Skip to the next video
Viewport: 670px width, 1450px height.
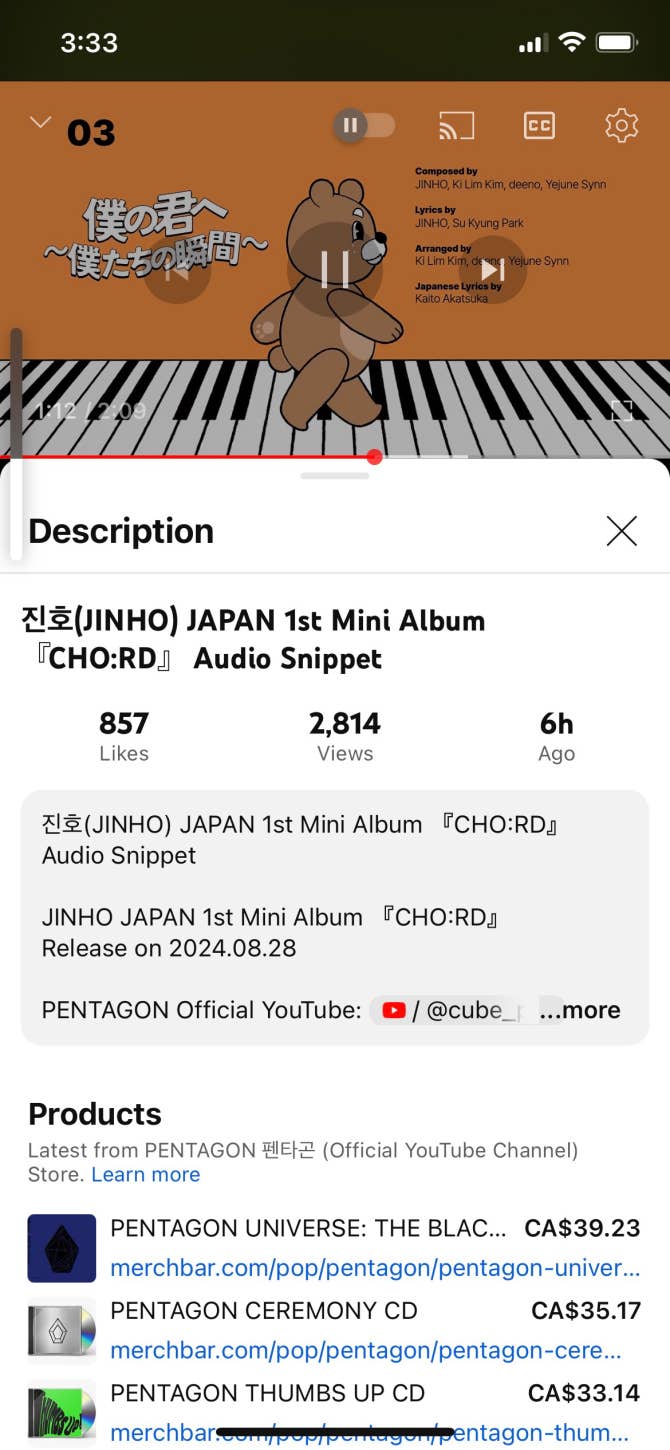coord(492,269)
